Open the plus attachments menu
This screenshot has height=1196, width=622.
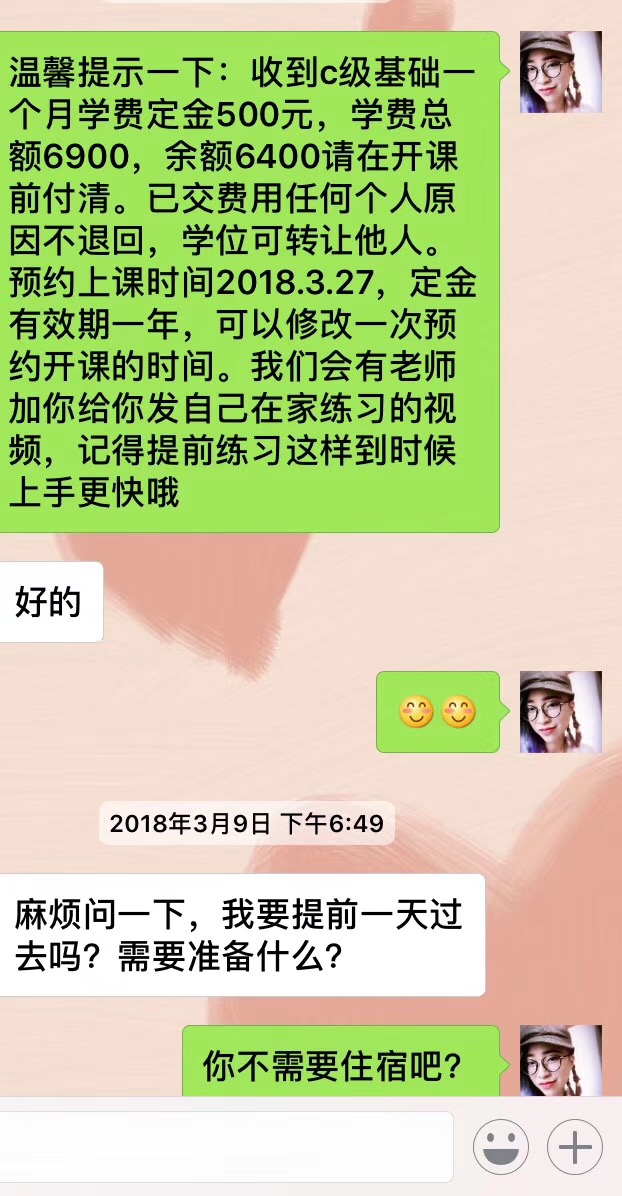pos(575,1146)
